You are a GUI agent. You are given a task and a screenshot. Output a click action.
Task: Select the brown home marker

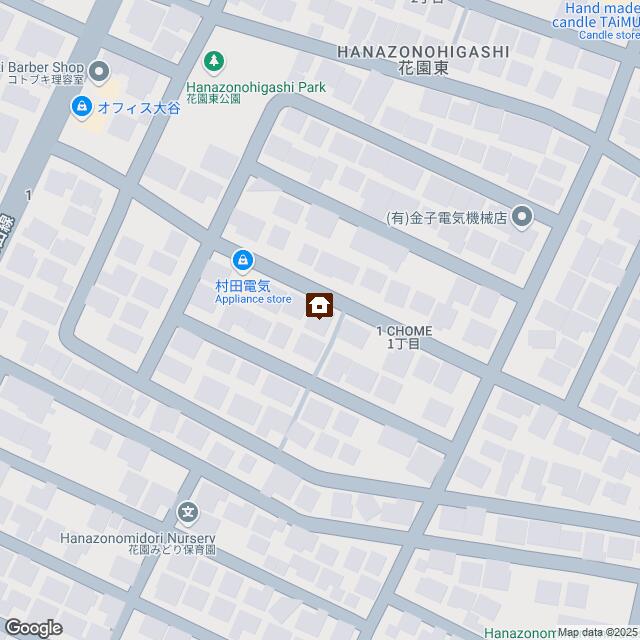pos(319,305)
